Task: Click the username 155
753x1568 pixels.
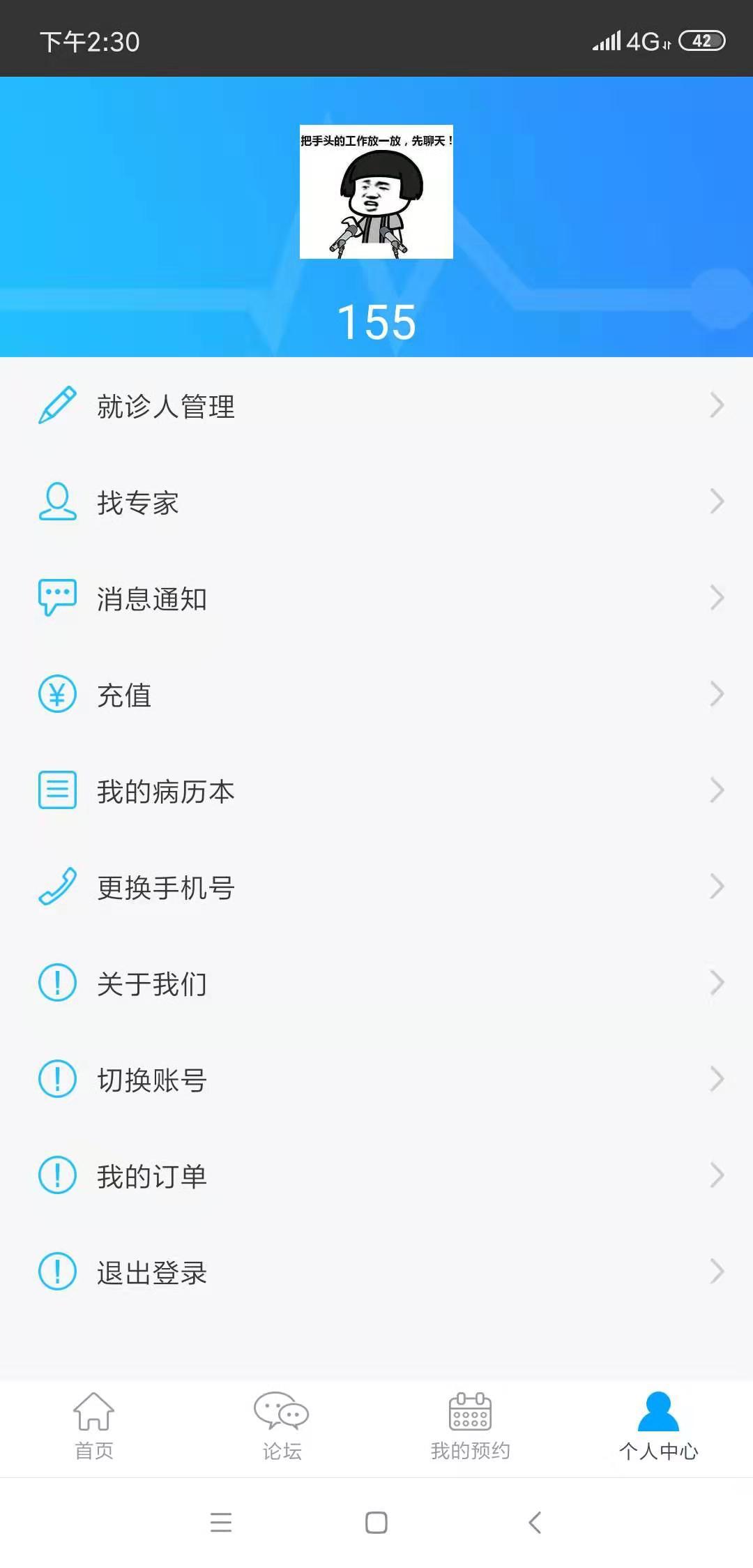Action: click(x=376, y=321)
